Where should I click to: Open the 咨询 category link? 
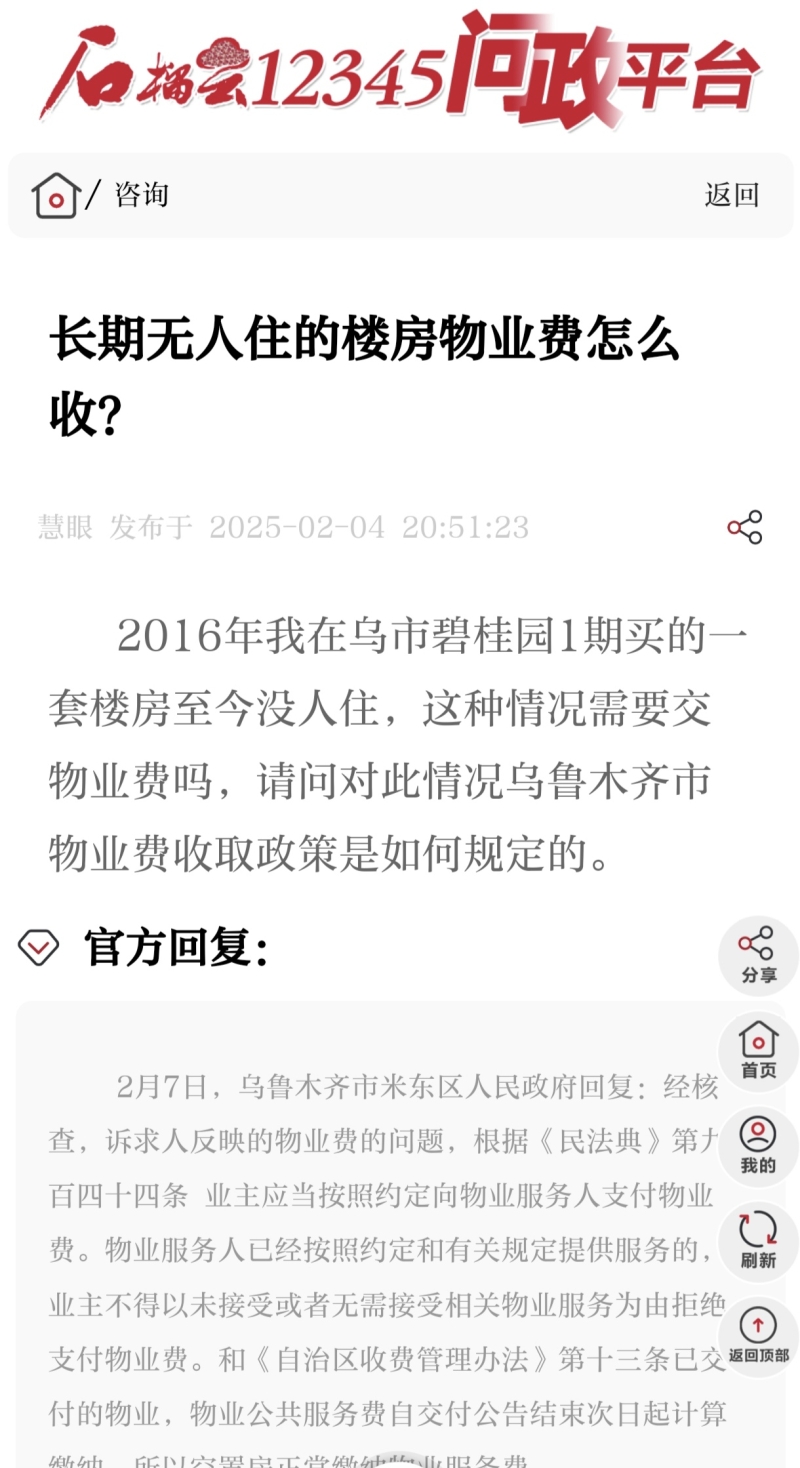(141, 195)
